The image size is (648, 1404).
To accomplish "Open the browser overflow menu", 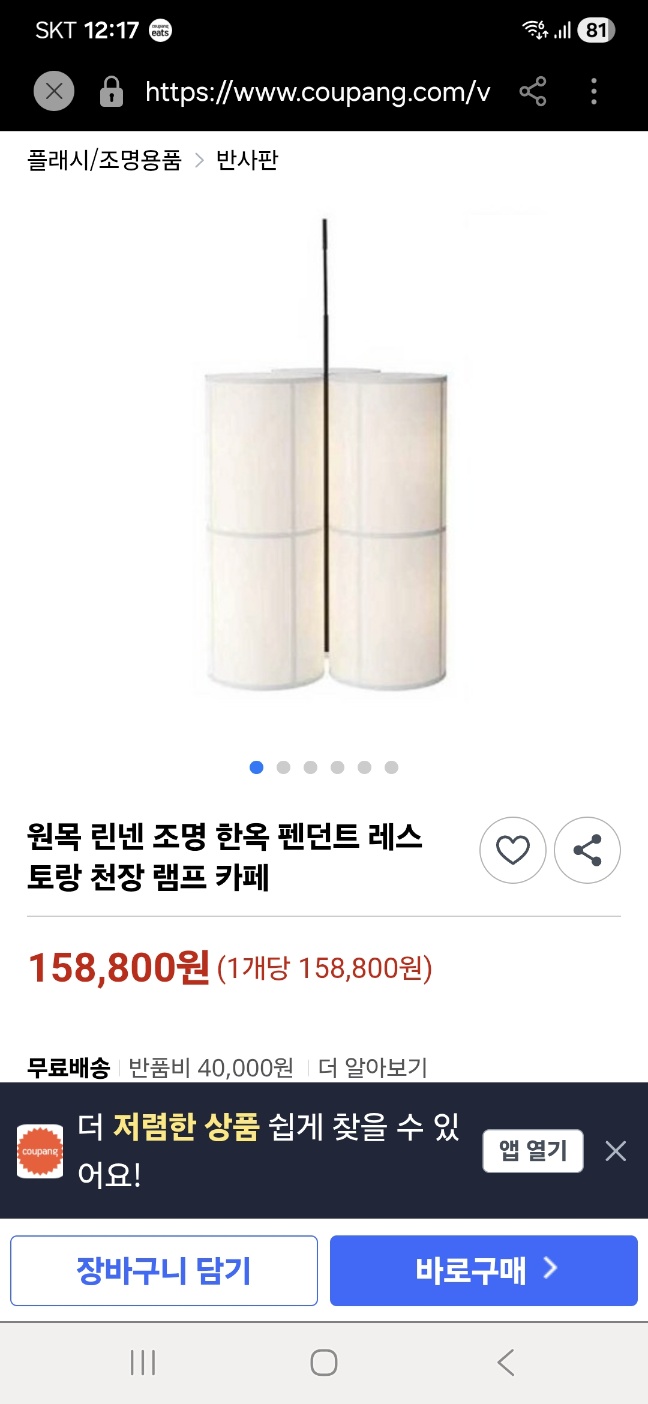I will [x=594, y=93].
